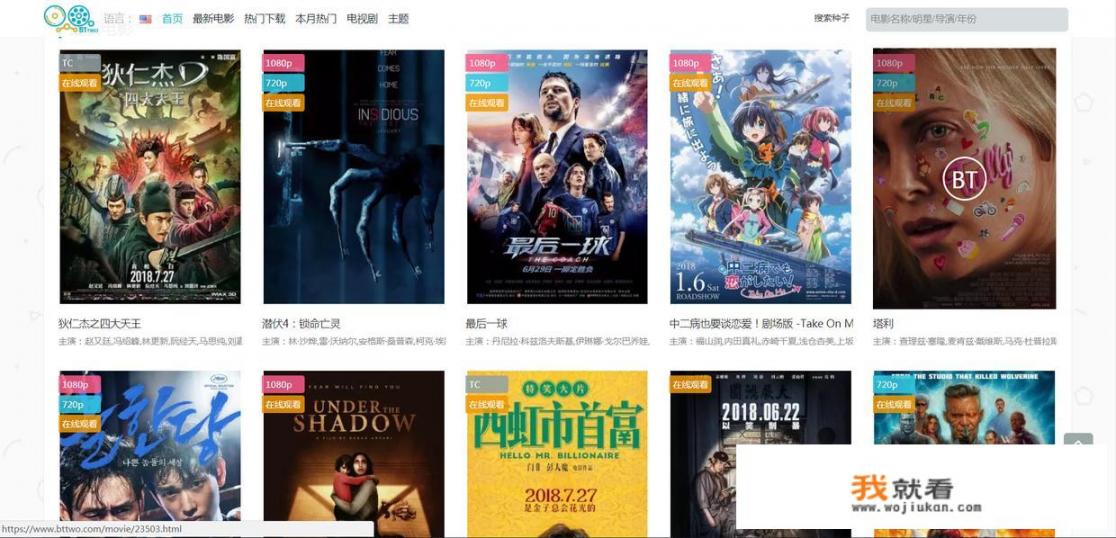Tap the 搜索种子 link
Image resolution: width=1116 pixels, height=538 pixels.
coord(831,18)
